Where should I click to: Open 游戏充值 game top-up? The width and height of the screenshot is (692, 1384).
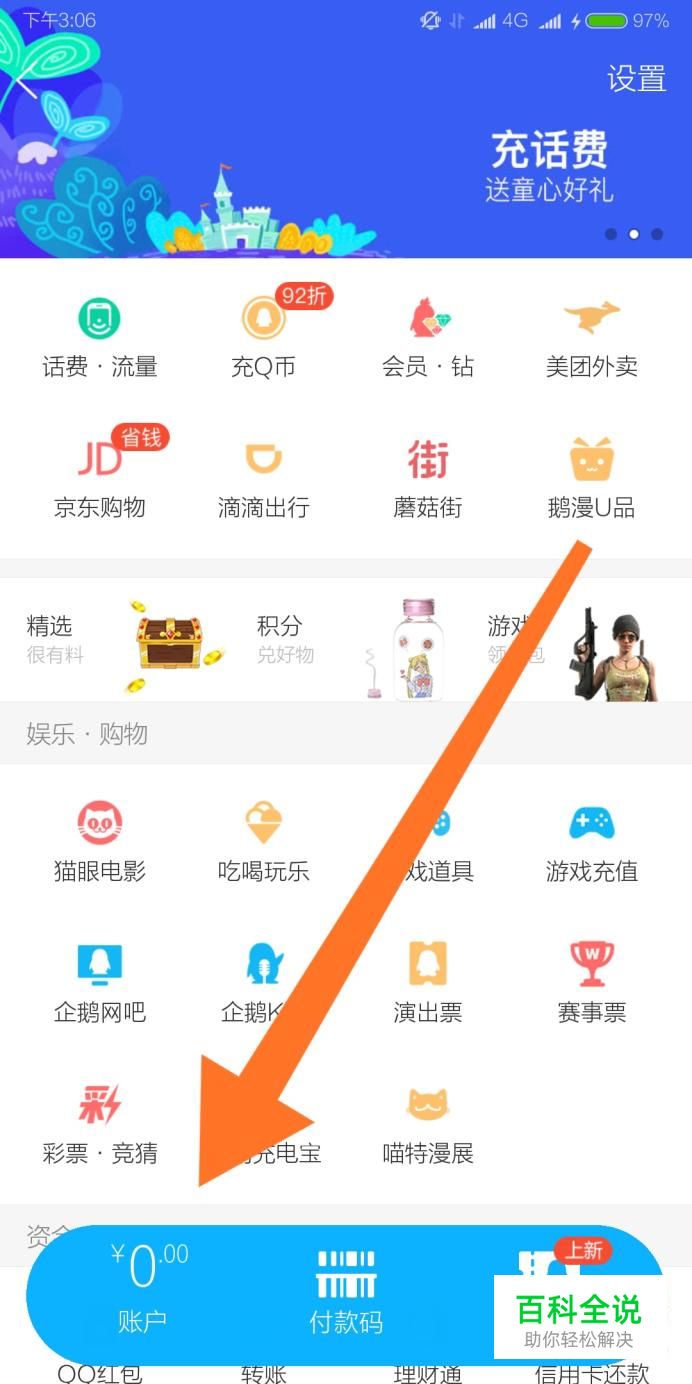(x=592, y=842)
